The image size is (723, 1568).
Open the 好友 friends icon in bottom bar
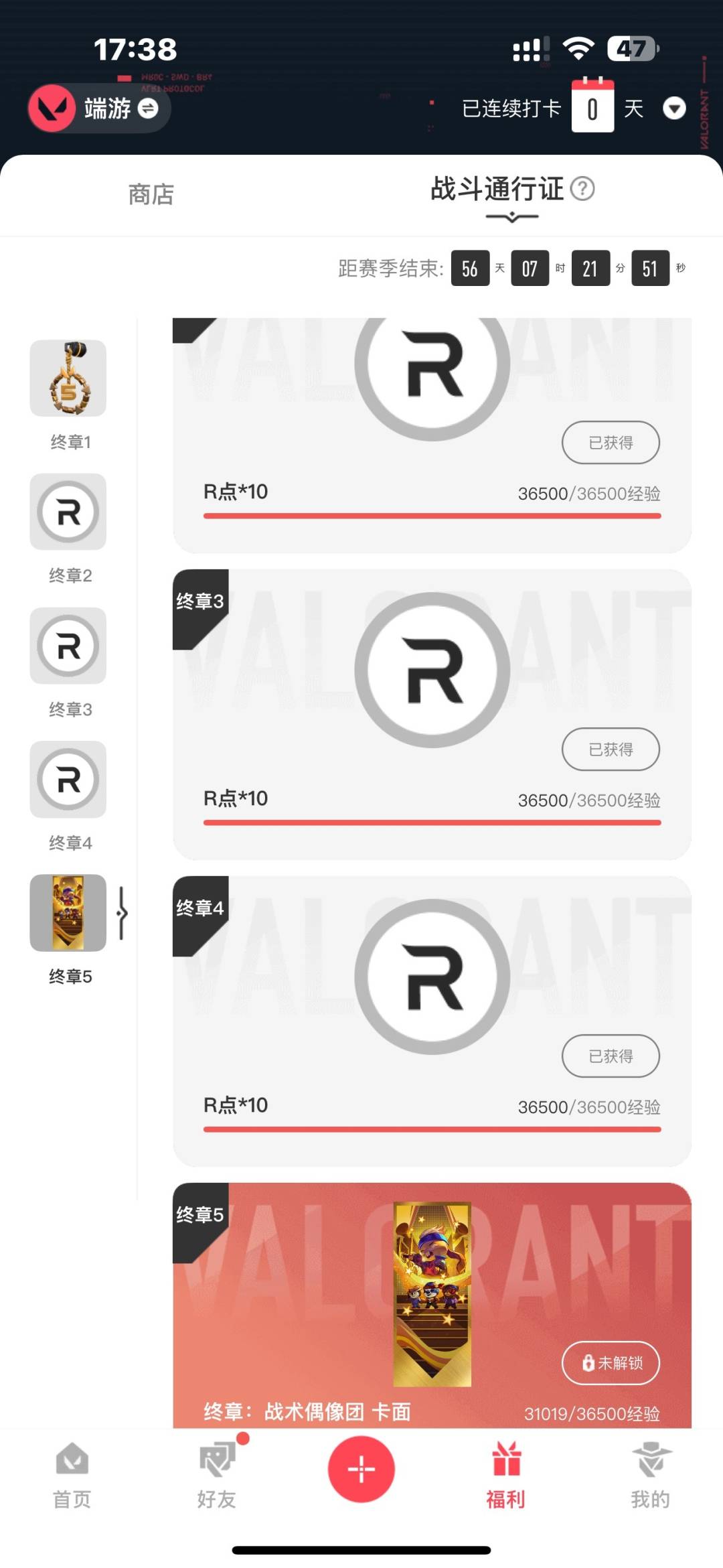pos(216,1470)
